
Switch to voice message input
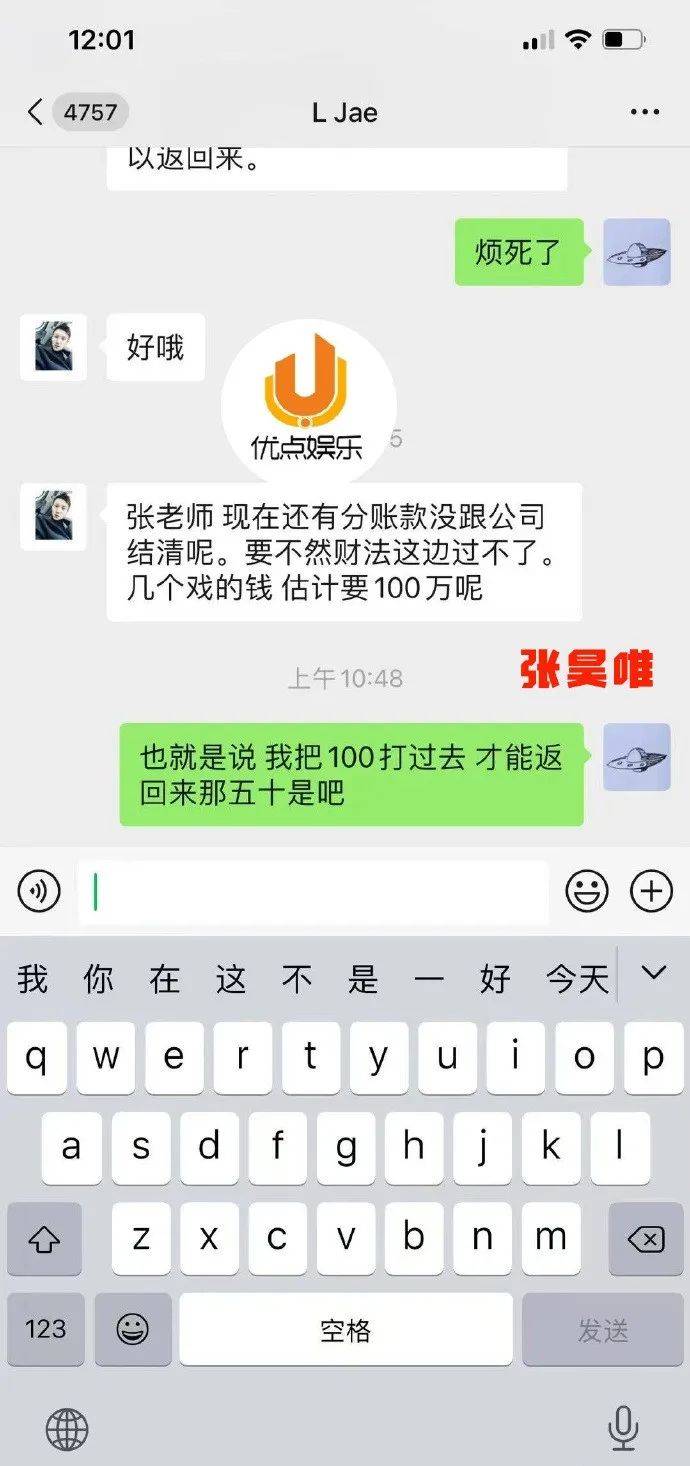coord(39,891)
